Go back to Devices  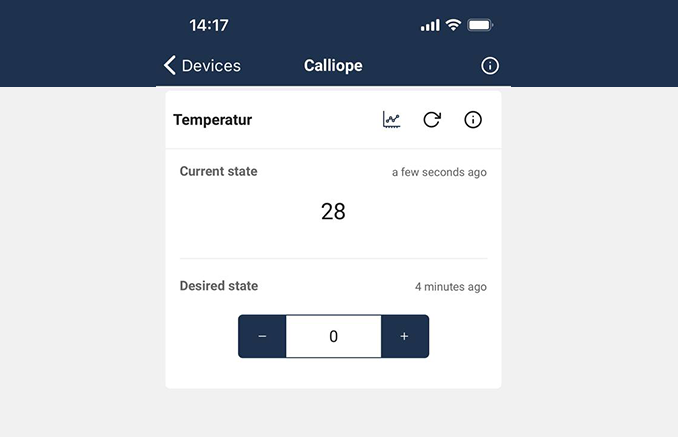coord(202,66)
